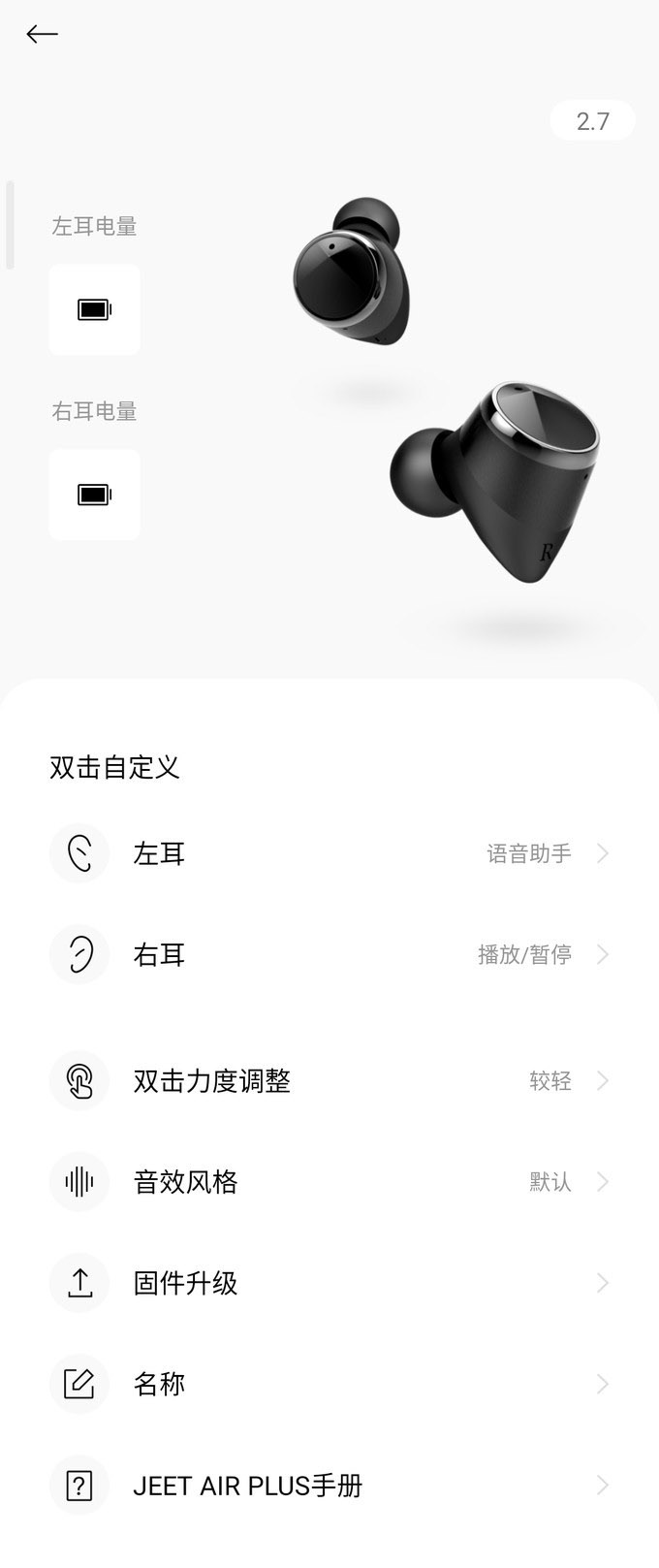Adjust double-tap sensitivity (双击力度调整)
The width and height of the screenshot is (659, 1568).
tap(329, 1080)
